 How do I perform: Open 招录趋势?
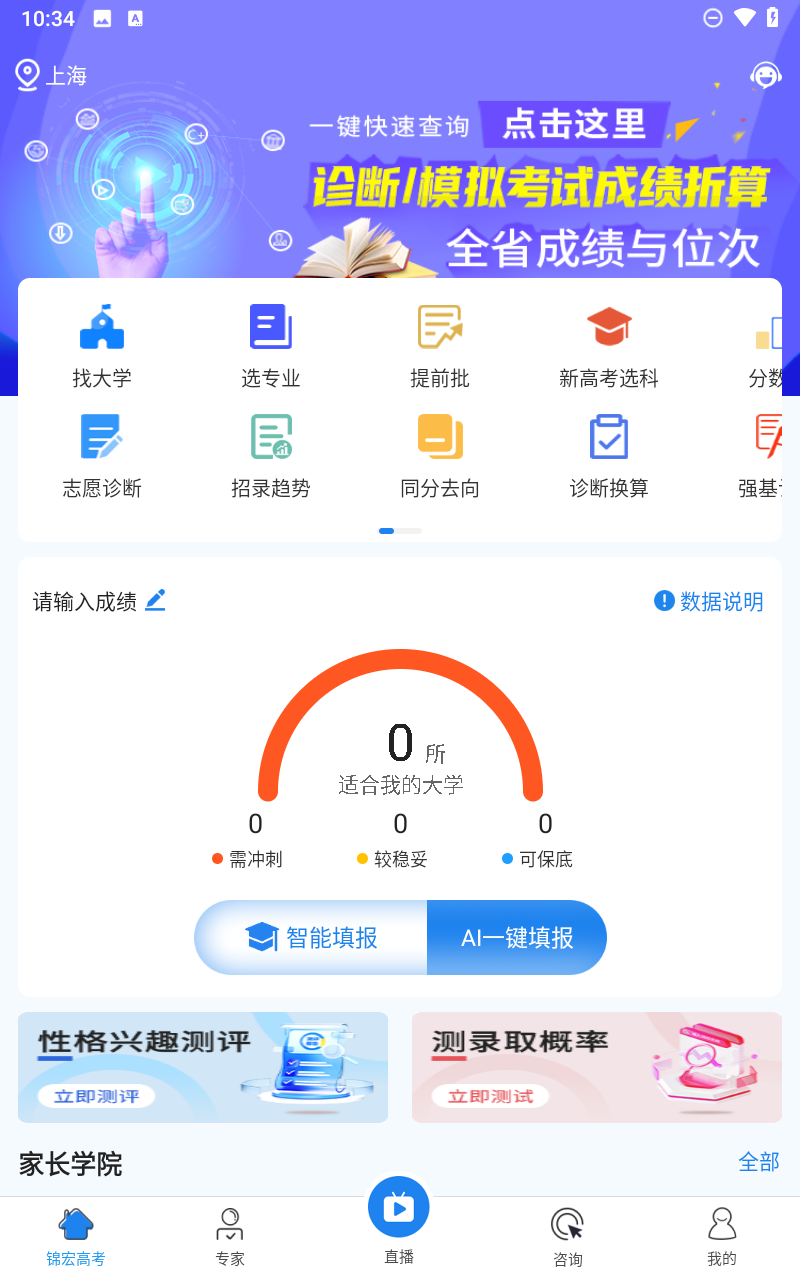click(271, 456)
